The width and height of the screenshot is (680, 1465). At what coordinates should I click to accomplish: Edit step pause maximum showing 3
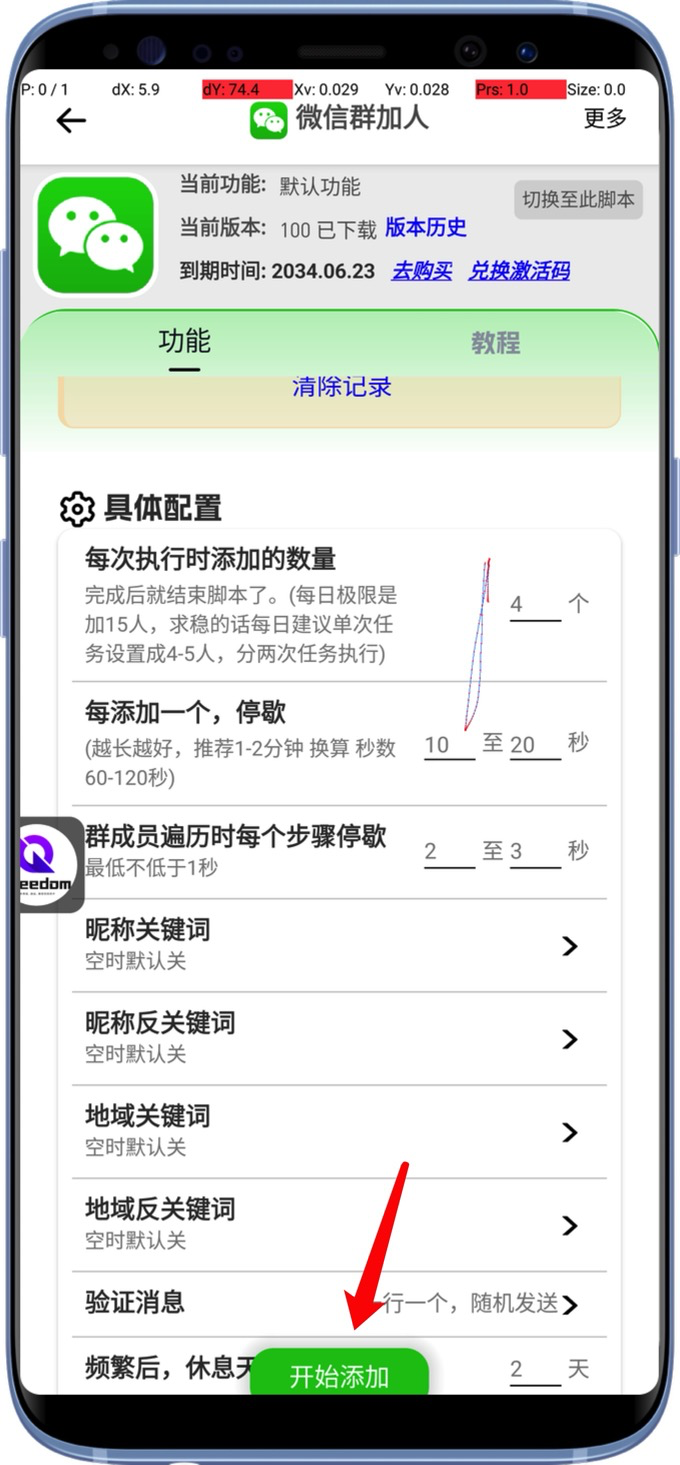click(535, 852)
